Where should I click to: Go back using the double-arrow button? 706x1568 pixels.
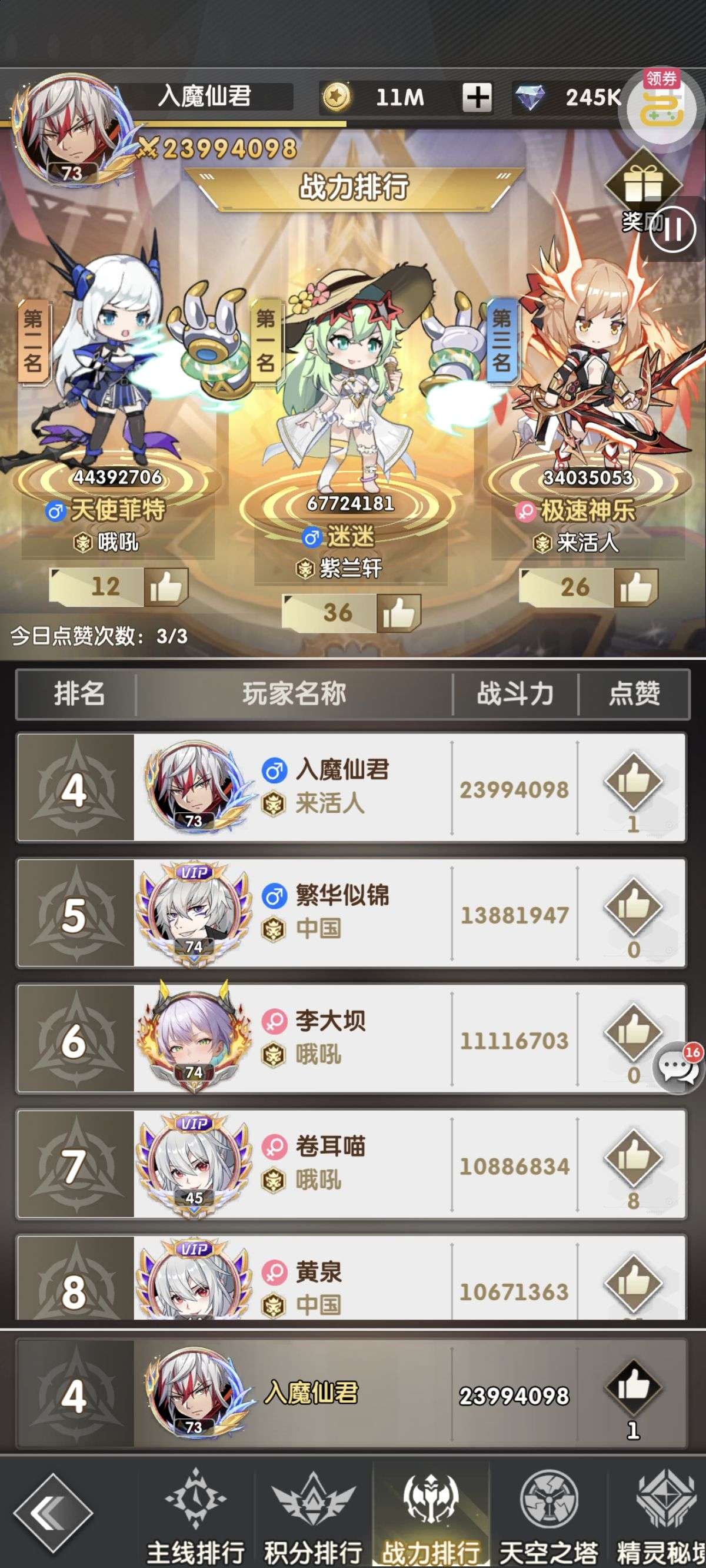point(53,1513)
